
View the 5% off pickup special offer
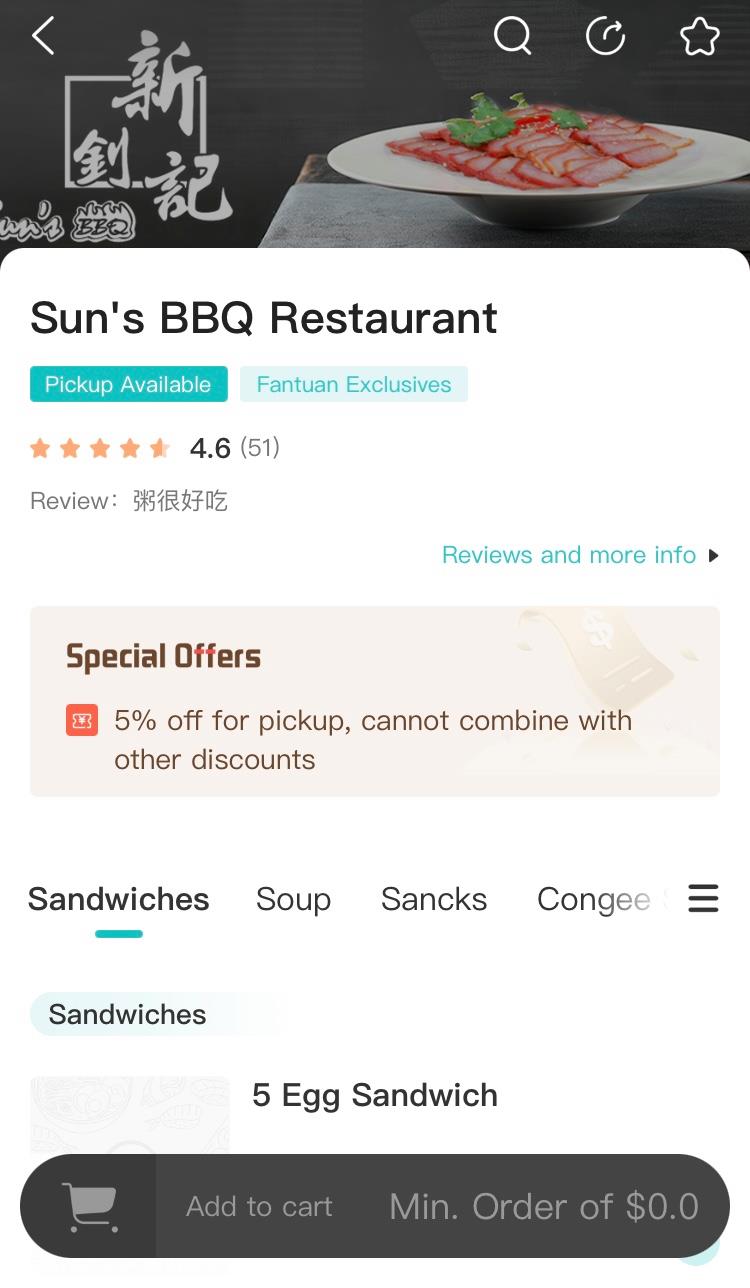click(x=373, y=740)
